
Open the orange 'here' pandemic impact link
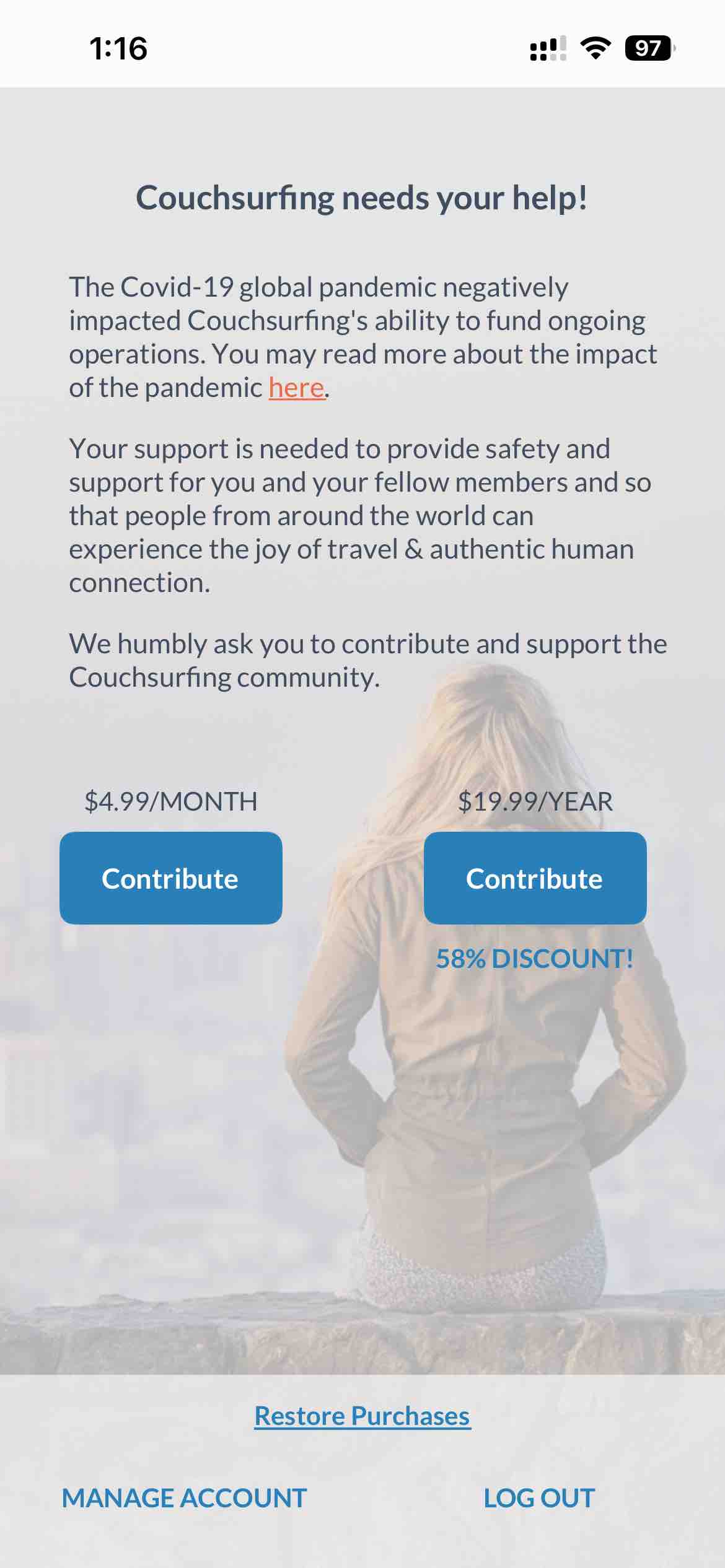(x=296, y=388)
